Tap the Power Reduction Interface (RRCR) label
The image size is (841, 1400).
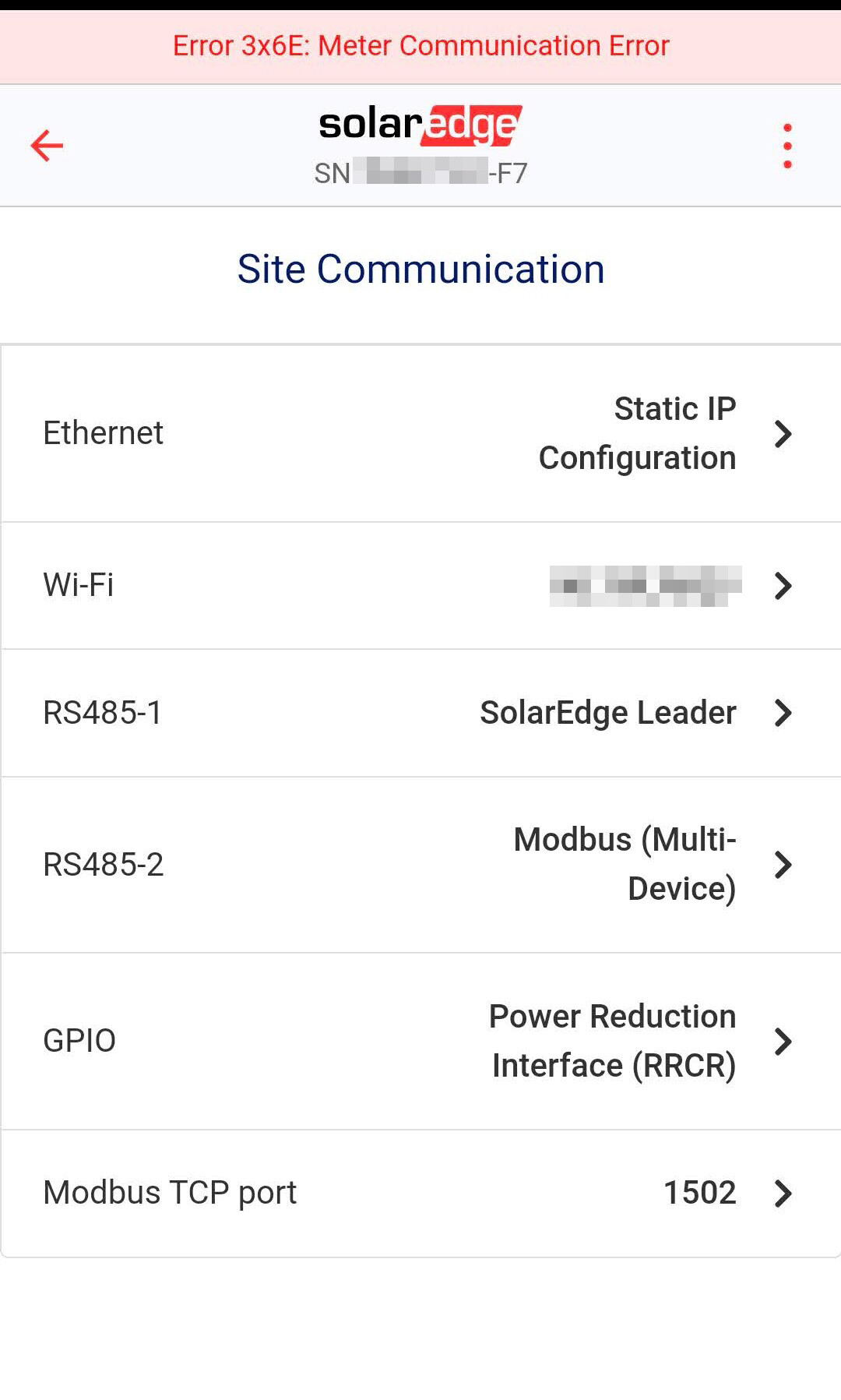point(613,1041)
